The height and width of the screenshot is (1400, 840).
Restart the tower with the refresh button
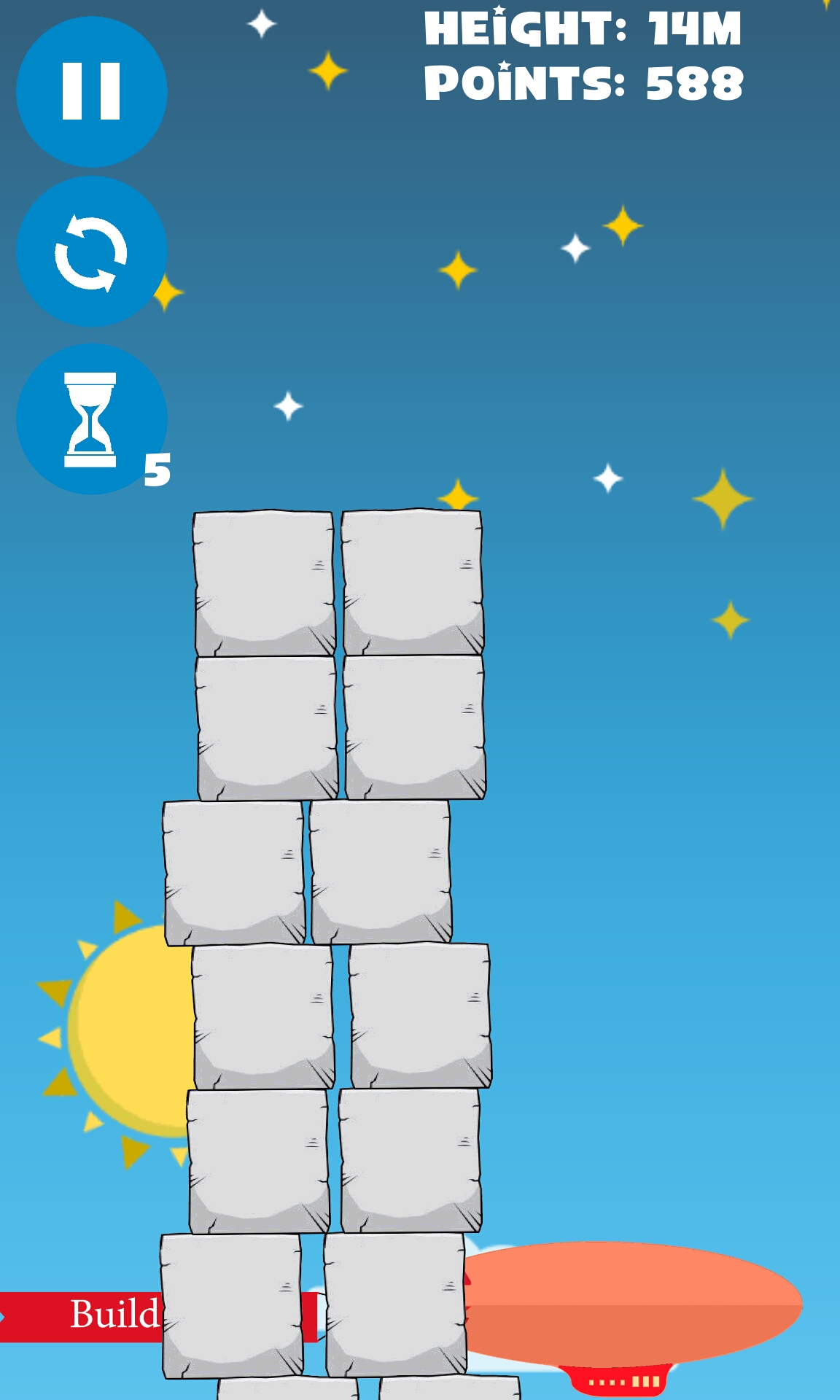pyautogui.click(x=92, y=252)
